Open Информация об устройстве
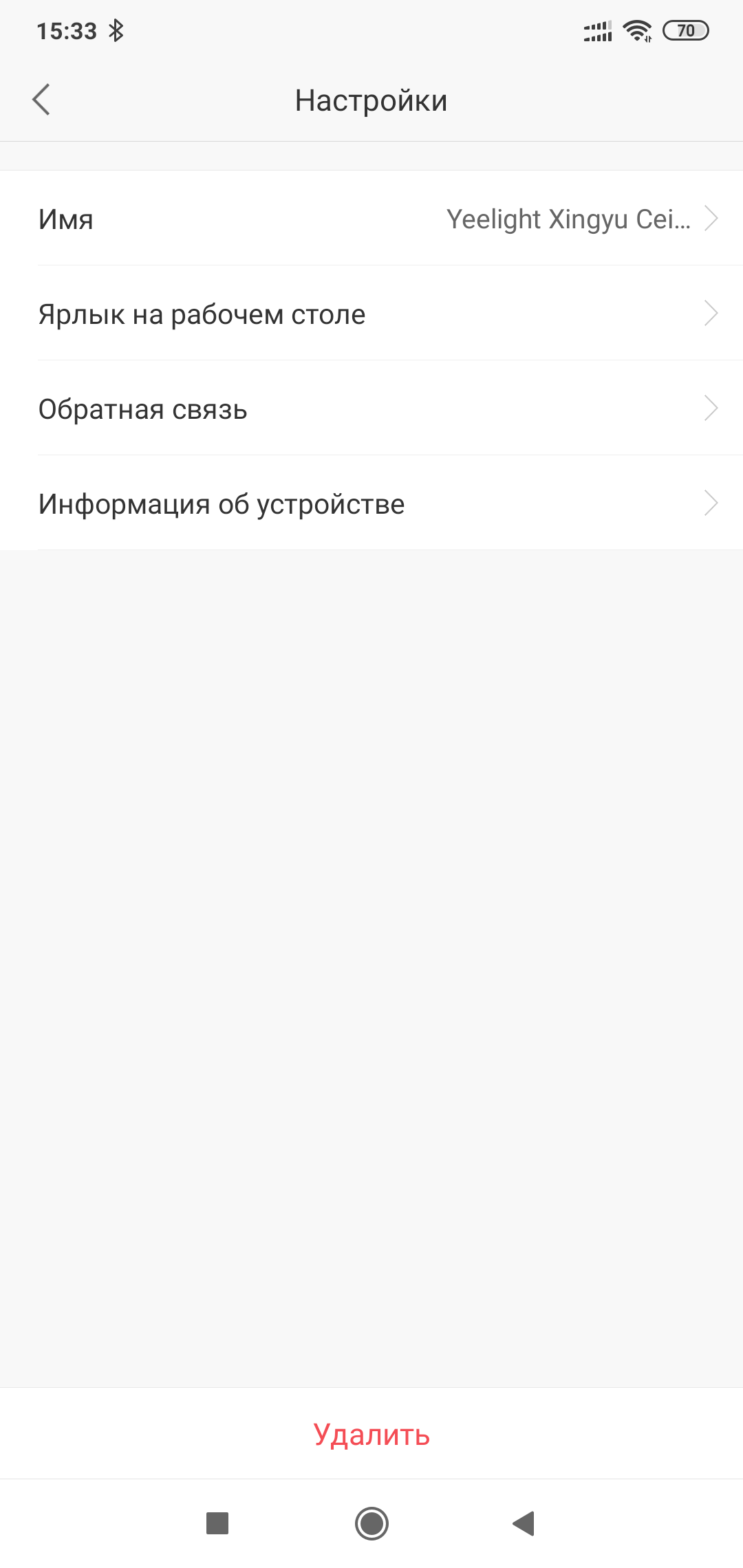 coord(371,503)
